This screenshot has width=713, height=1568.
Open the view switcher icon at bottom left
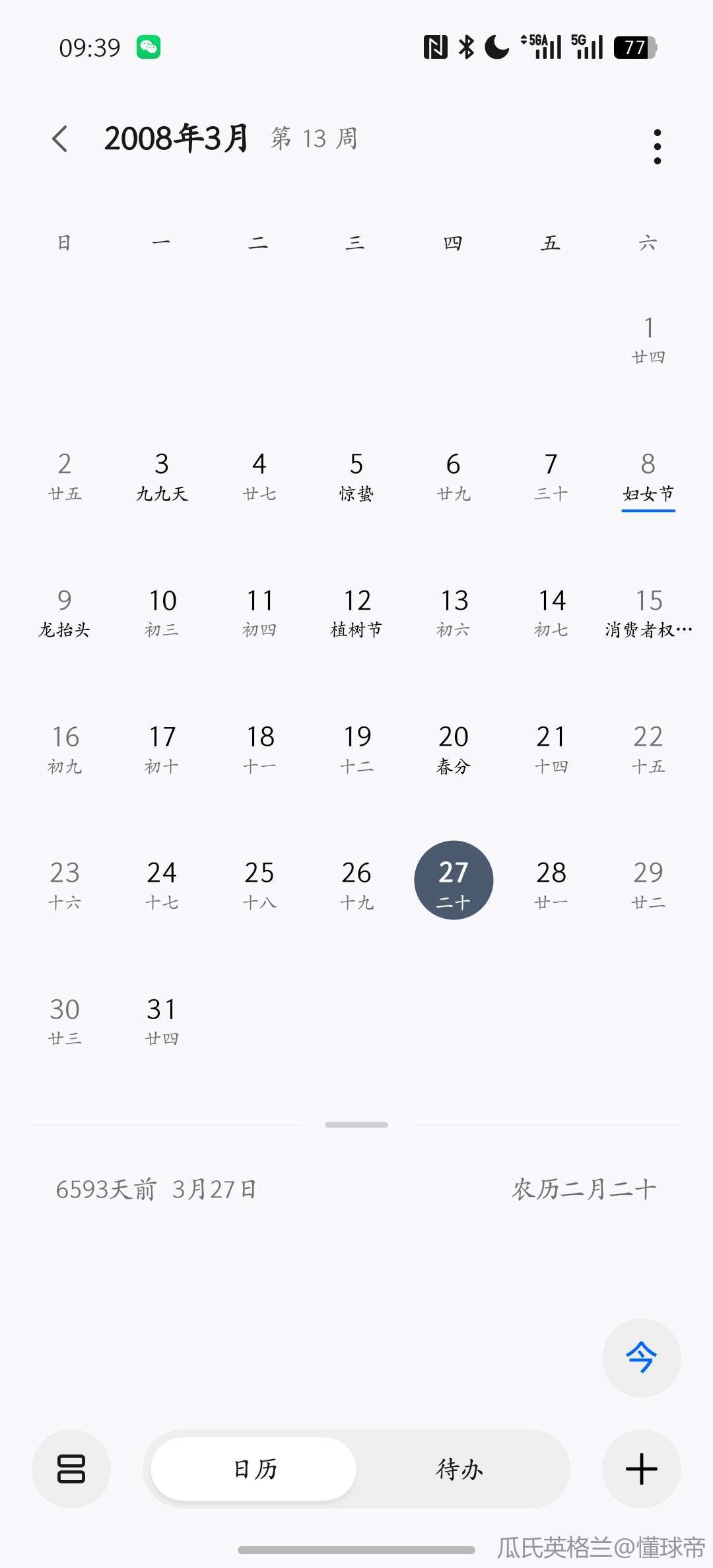pyautogui.click(x=71, y=1469)
